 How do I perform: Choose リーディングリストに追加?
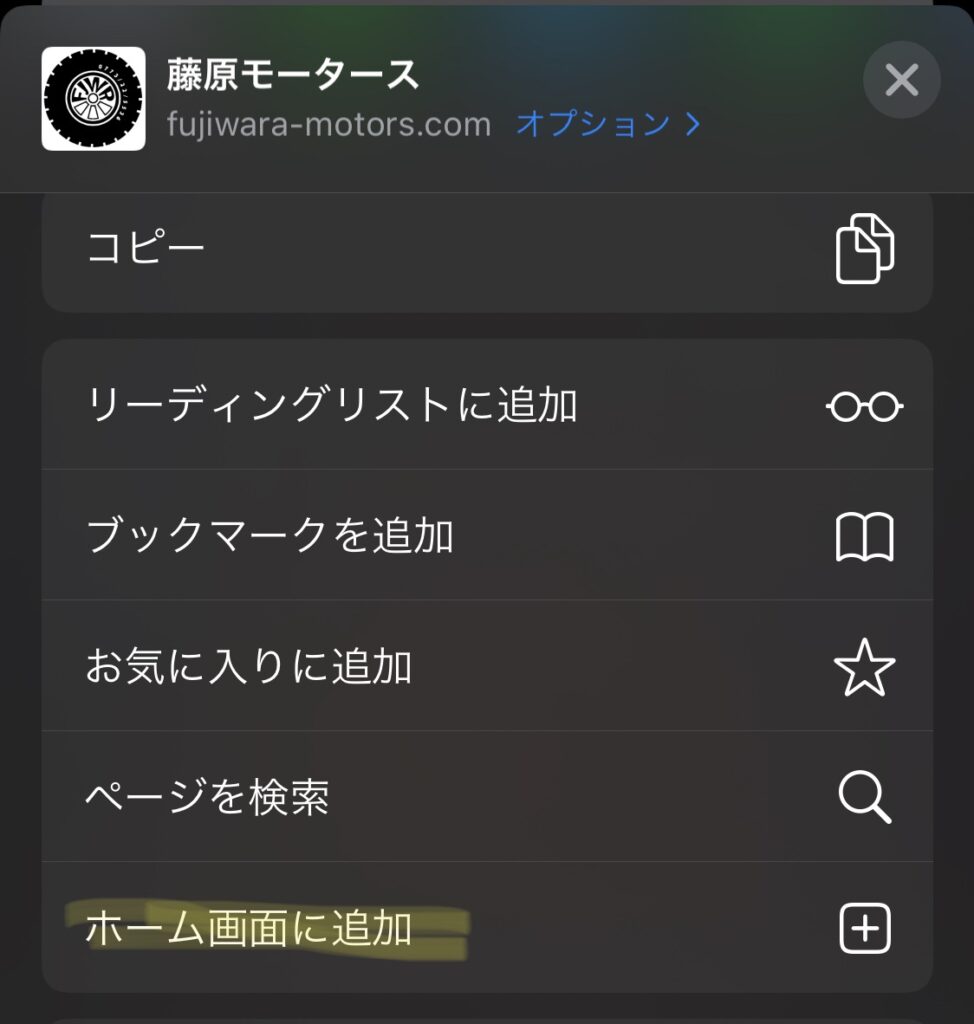click(487, 405)
